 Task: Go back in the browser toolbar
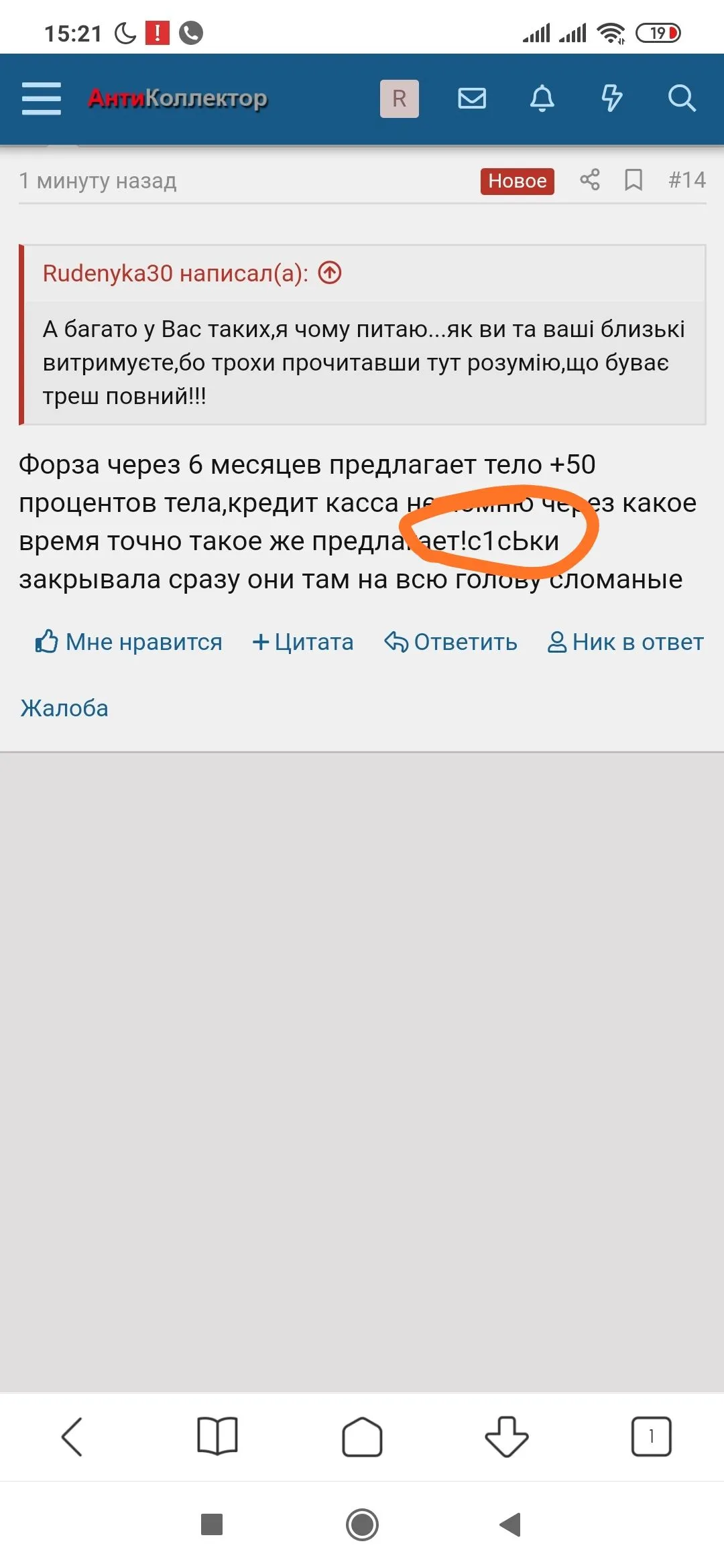(x=72, y=1437)
